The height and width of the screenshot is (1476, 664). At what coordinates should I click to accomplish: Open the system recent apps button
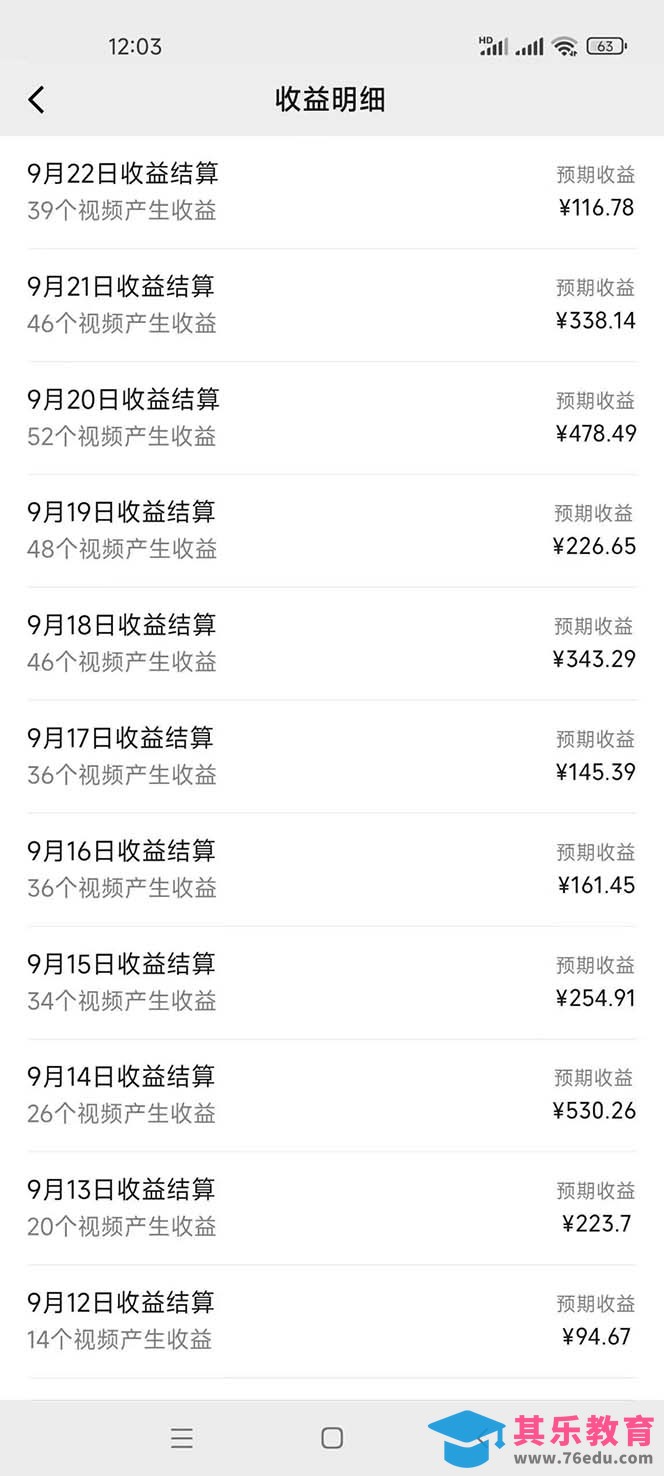tap(182, 1438)
